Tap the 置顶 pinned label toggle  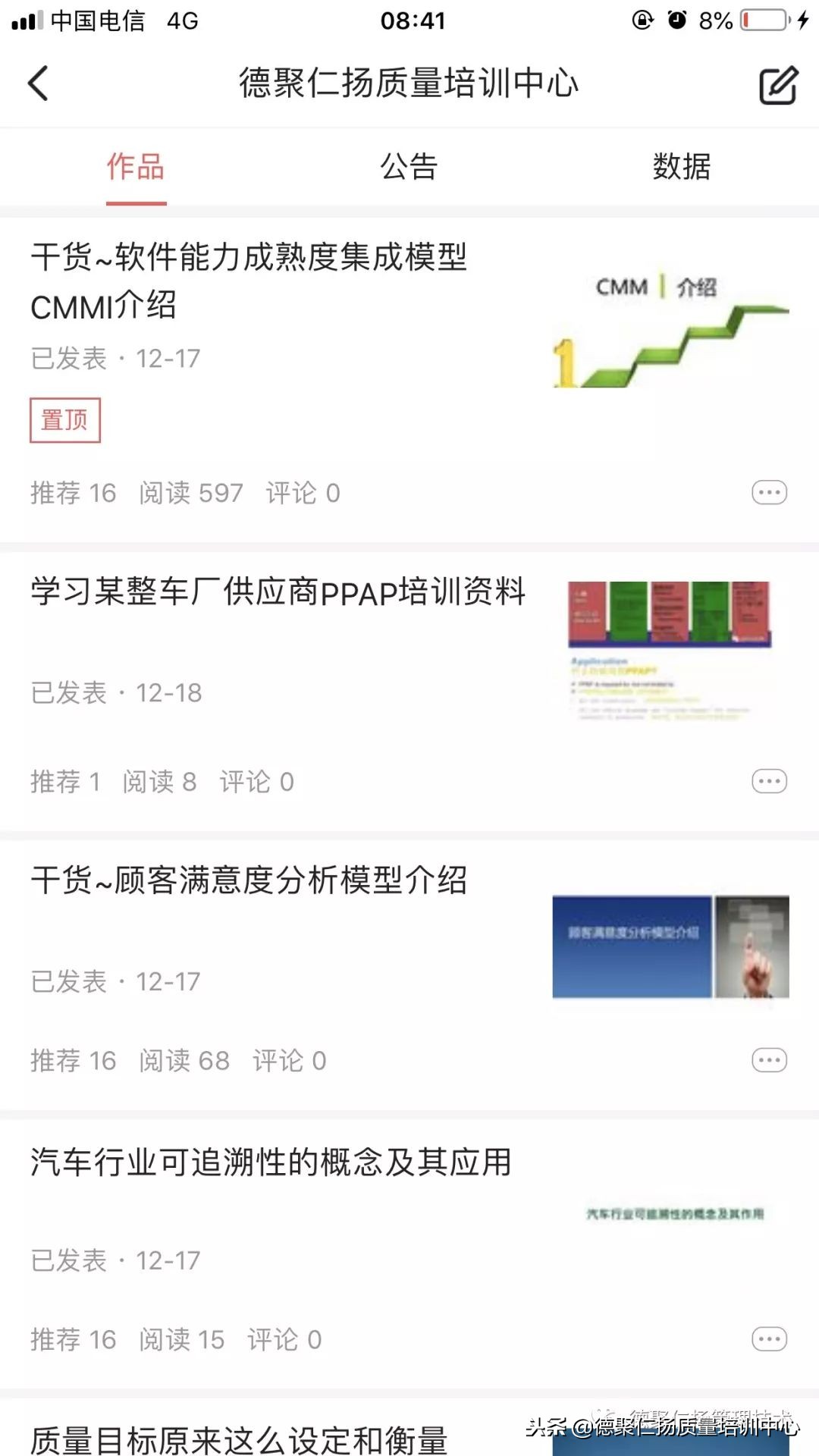64,419
